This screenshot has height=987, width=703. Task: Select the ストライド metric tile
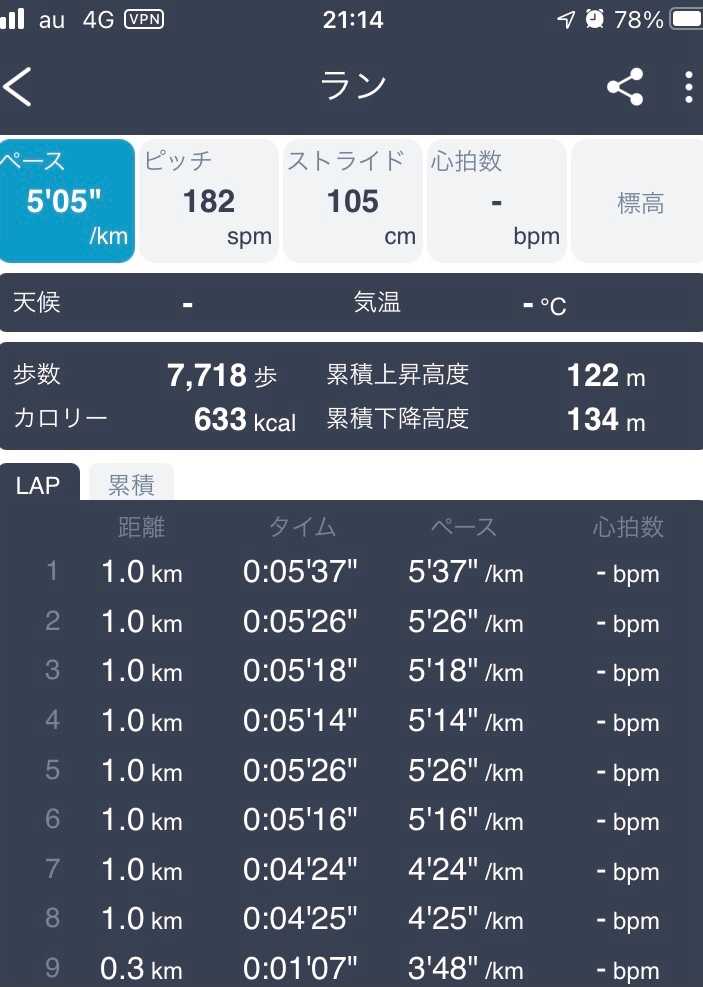click(x=352, y=201)
